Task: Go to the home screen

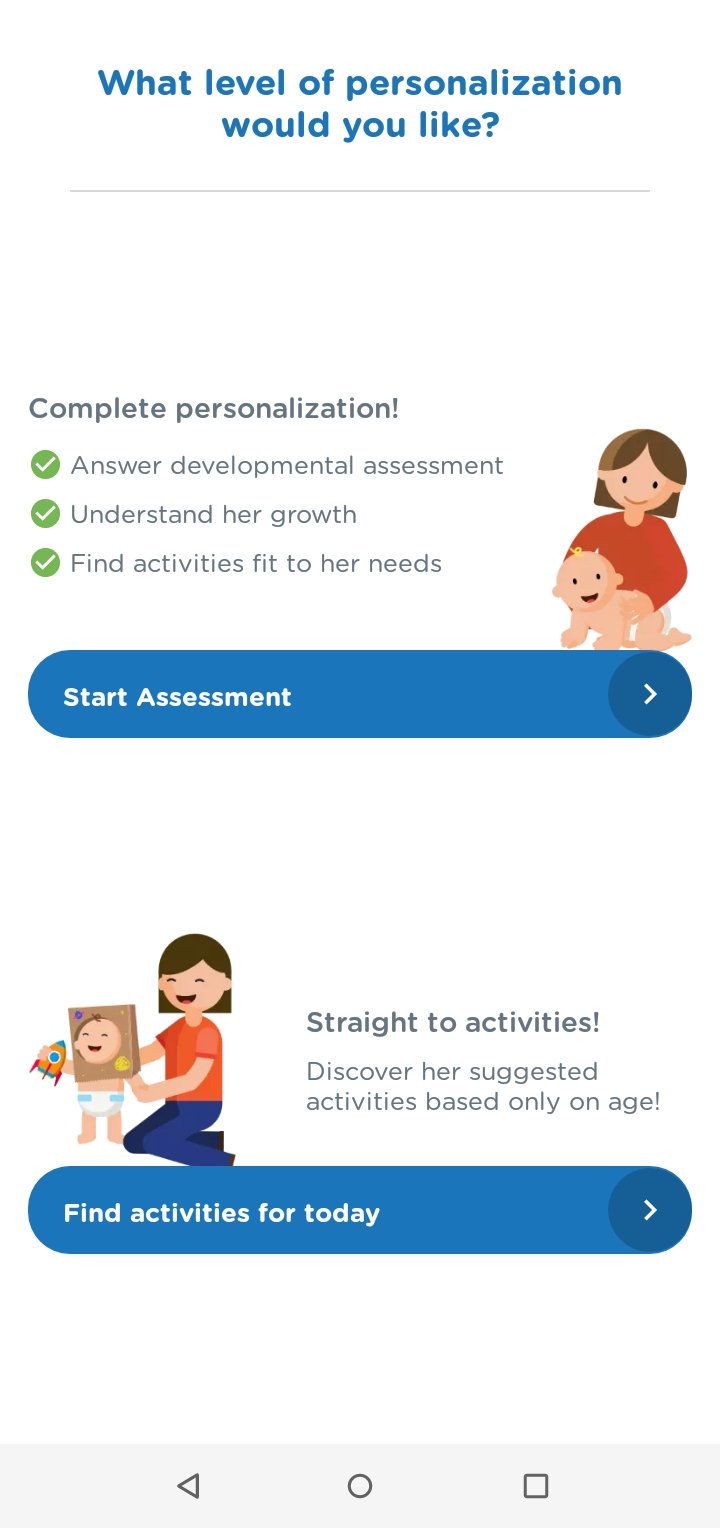Action: coord(360,1486)
